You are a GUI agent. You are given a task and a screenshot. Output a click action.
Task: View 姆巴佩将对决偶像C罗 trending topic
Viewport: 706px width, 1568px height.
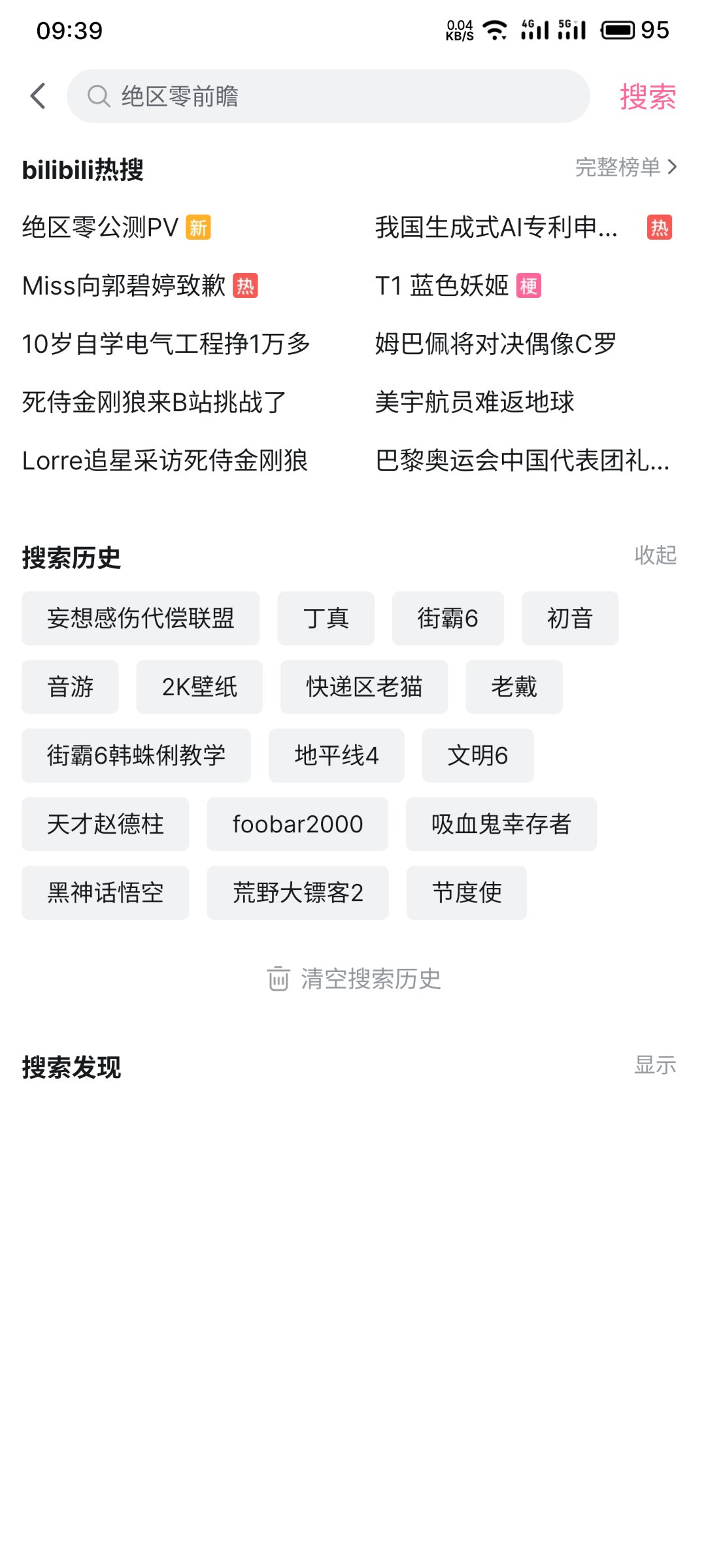coord(496,344)
